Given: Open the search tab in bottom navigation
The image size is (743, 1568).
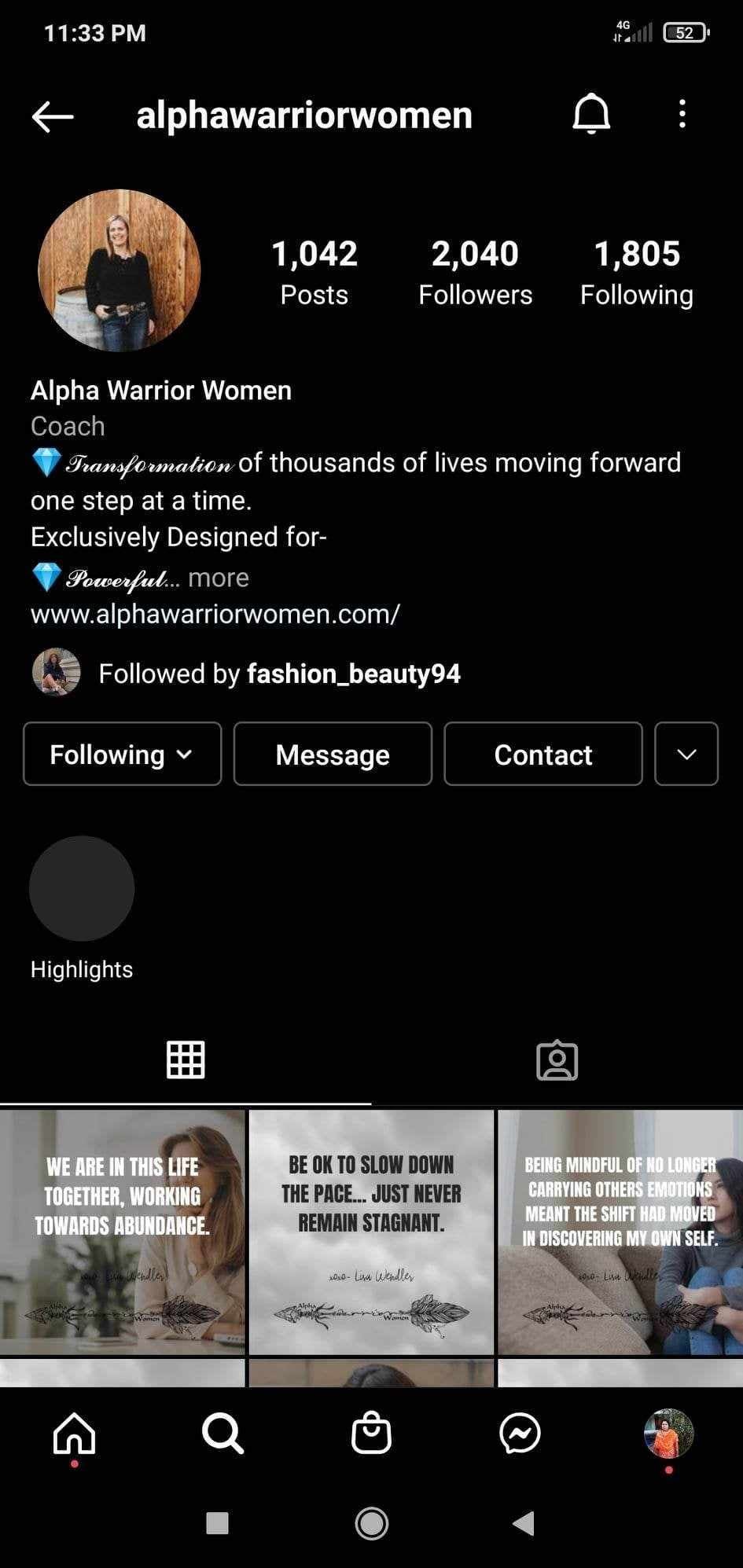Looking at the screenshot, I should 223,1434.
